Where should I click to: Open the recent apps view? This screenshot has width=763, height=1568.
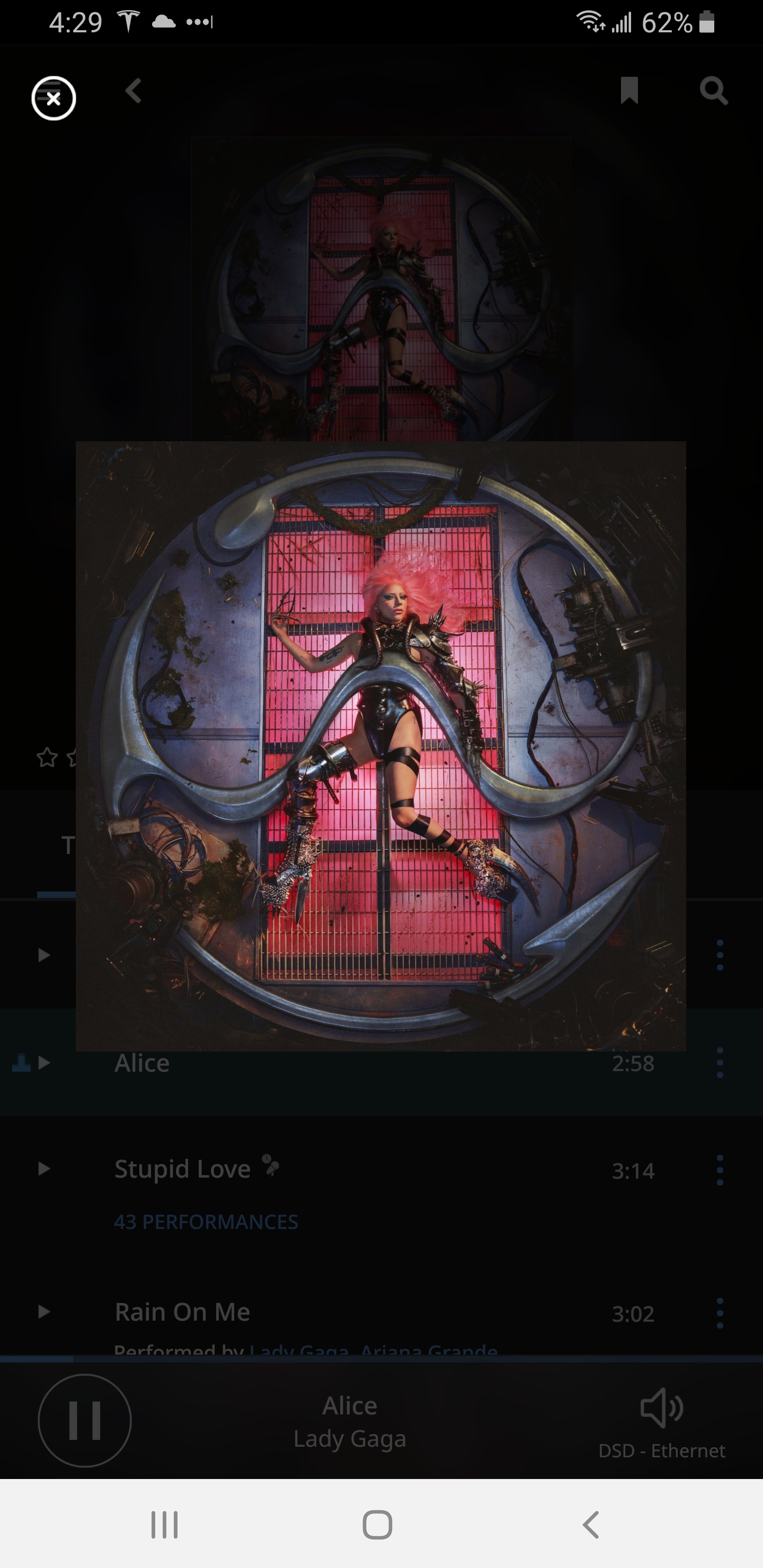click(164, 1524)
